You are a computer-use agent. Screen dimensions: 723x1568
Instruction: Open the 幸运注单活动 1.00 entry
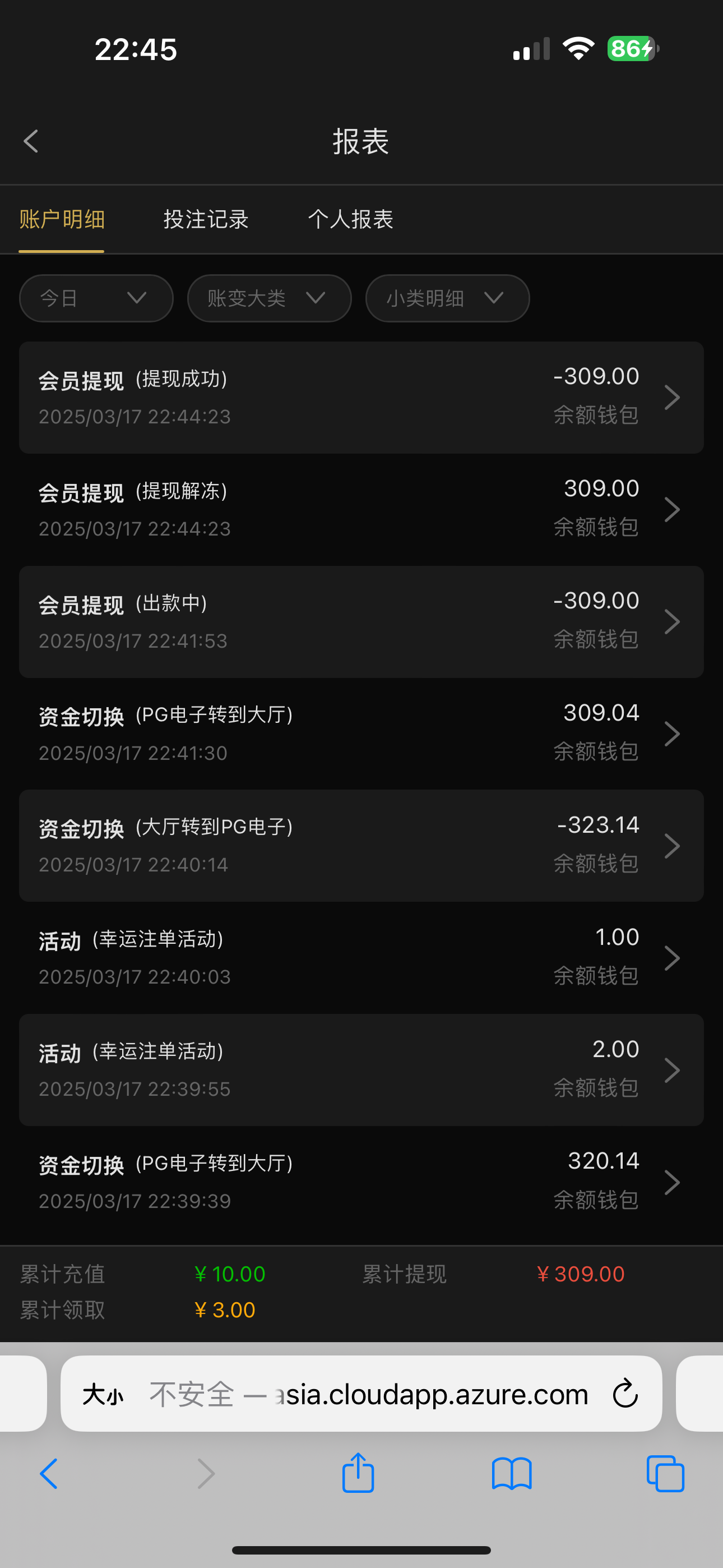[x=361, y=957]
